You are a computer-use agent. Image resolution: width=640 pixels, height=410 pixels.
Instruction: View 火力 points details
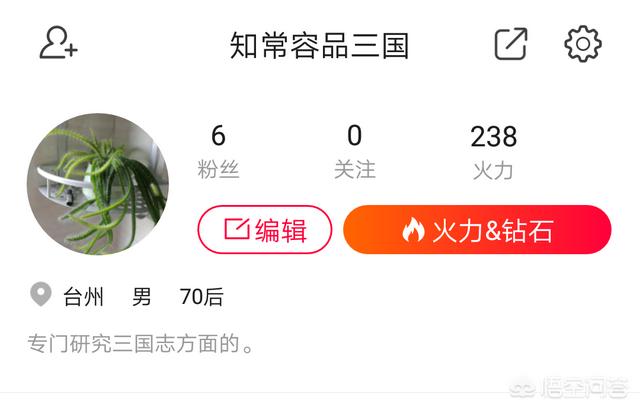coord(493,151)
